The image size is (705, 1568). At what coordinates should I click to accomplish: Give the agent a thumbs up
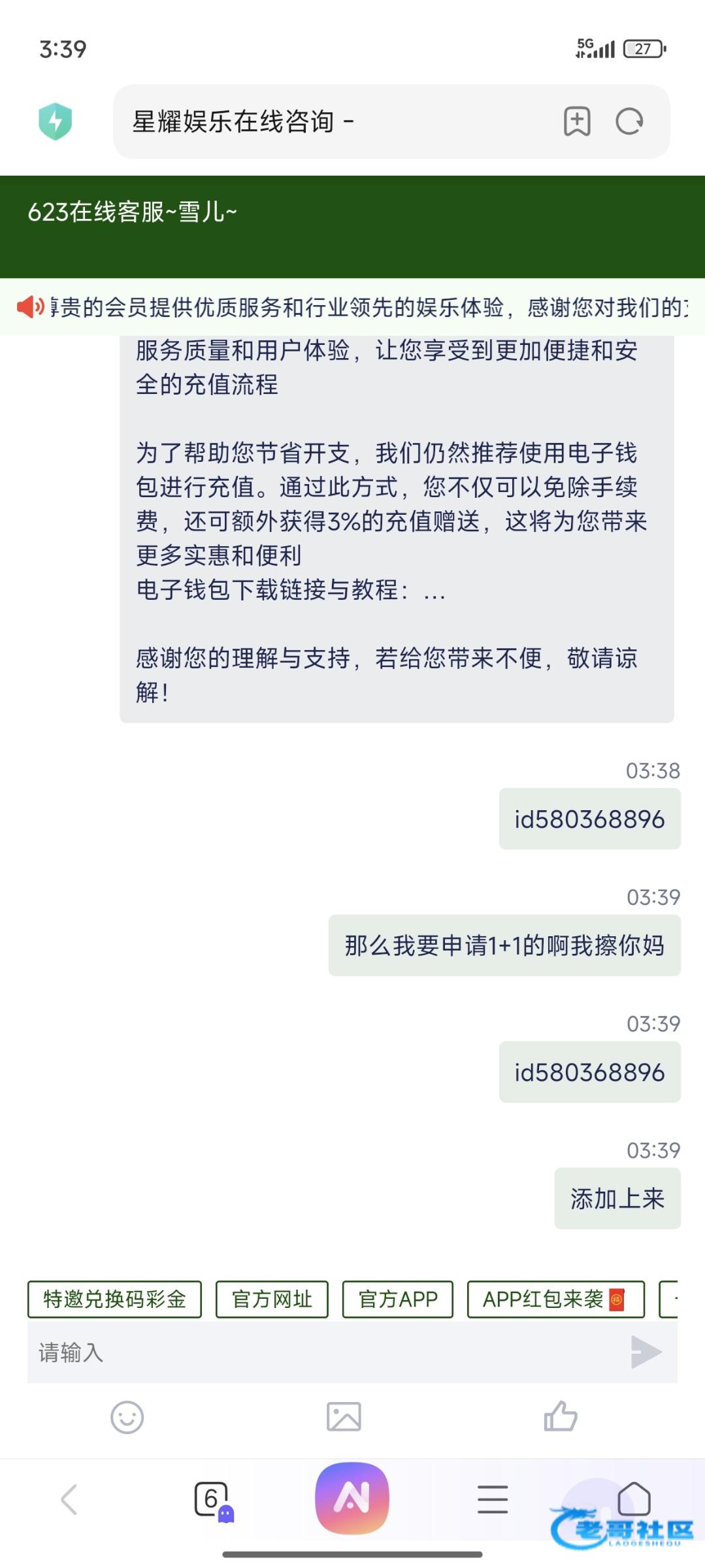click(561, 1417)
